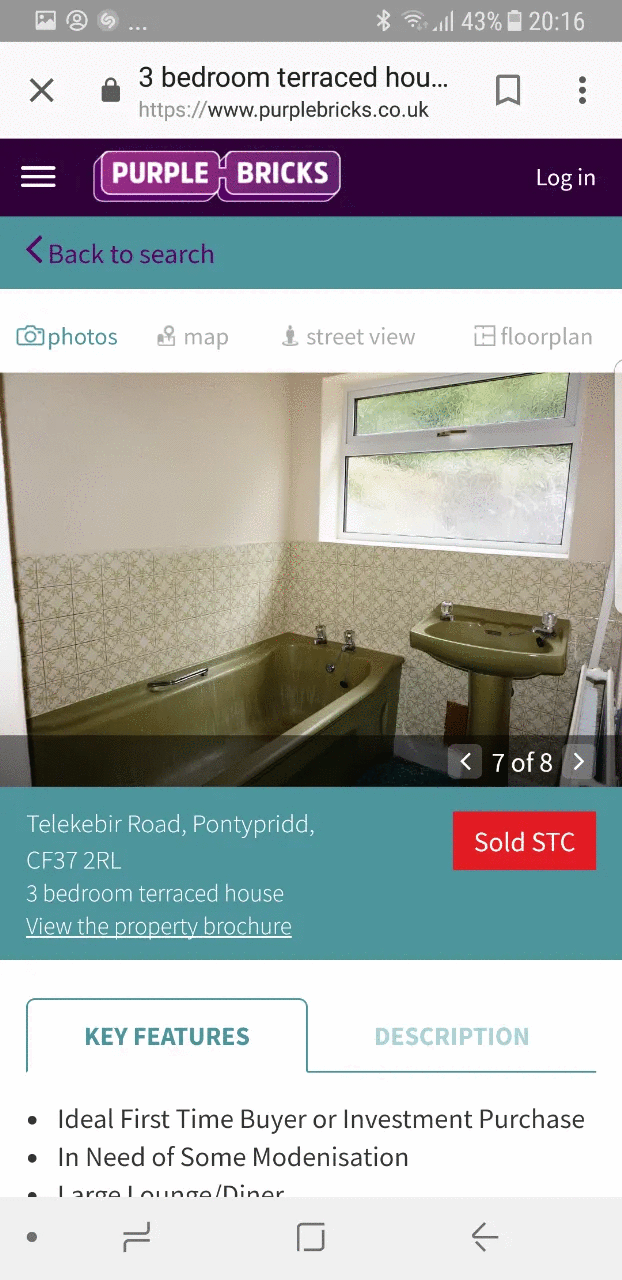This screenshot has width=622, height=1280.
Task: Switch to the Description tab
Action: [x=452, y=1036]
